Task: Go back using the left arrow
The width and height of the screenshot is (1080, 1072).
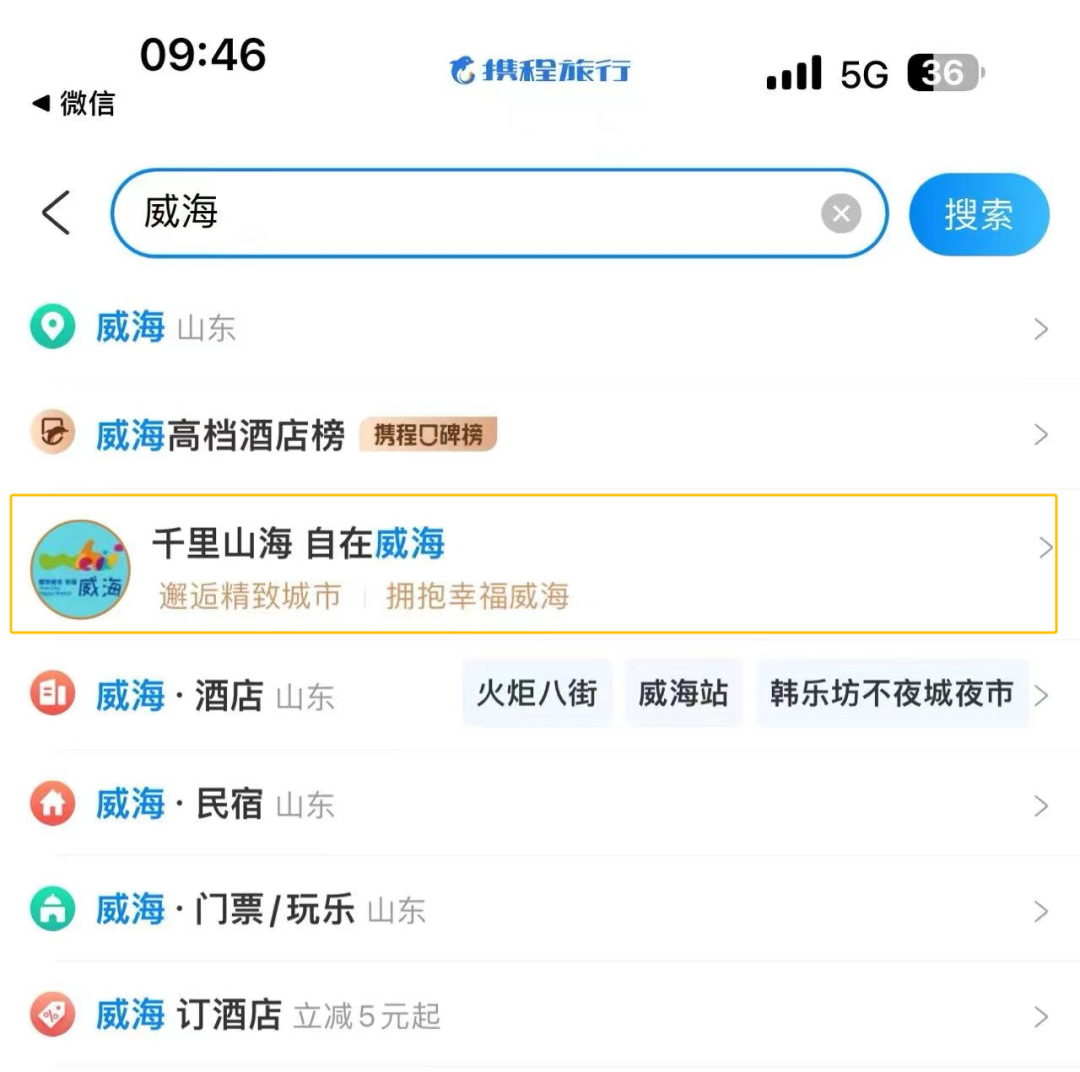Action: [x=56, y=213]
